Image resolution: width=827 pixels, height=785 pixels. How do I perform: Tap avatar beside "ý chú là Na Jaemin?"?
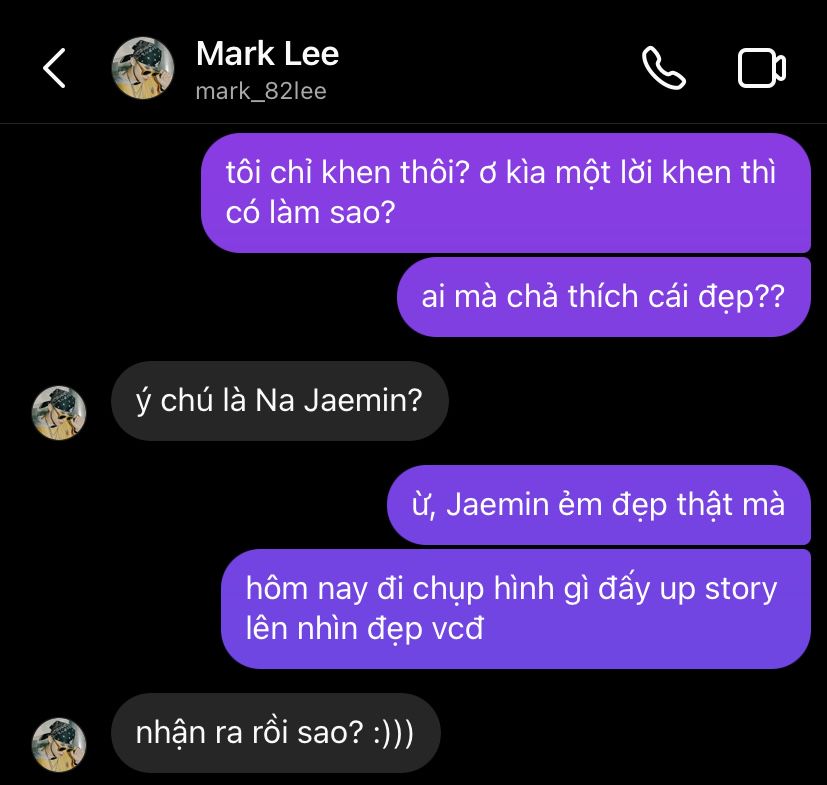tap(59, 412)
